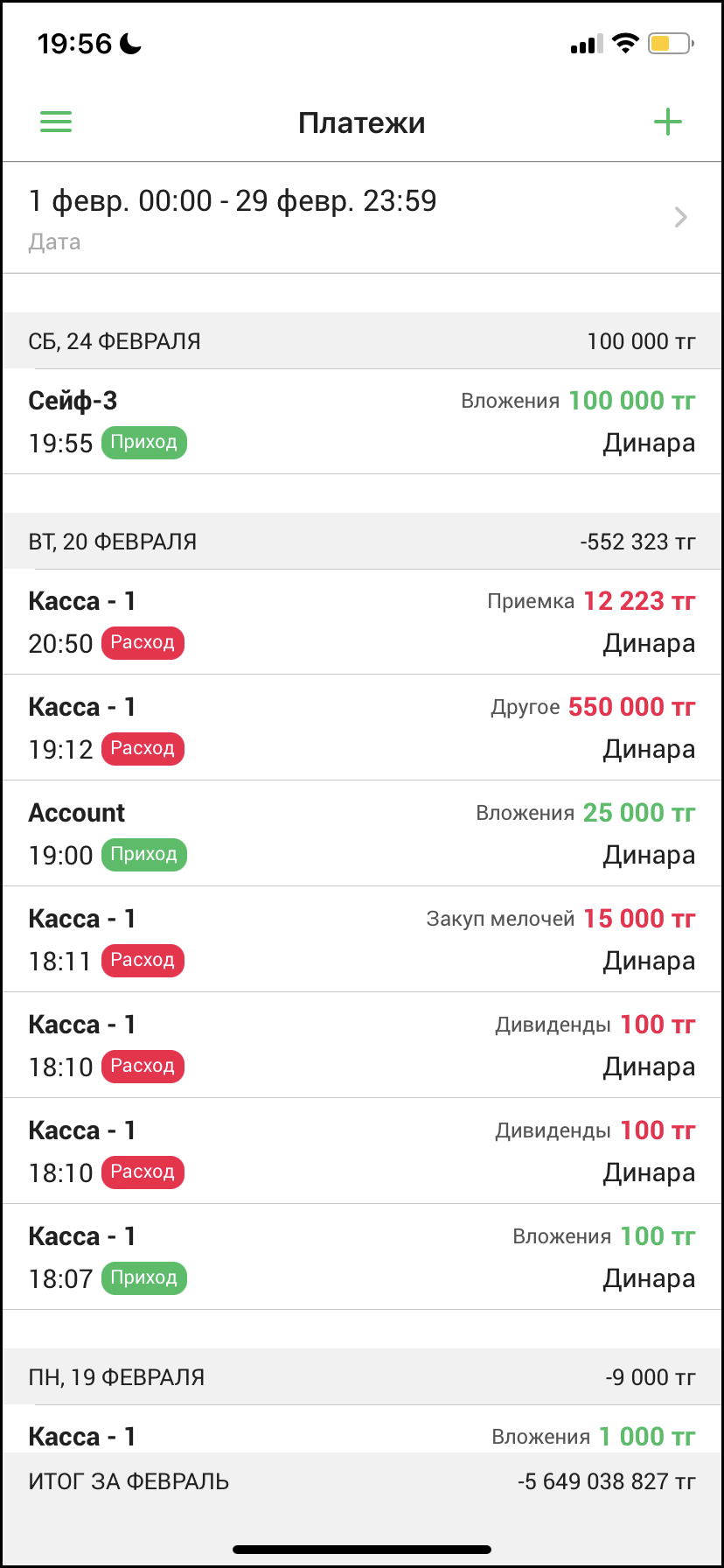This screenshot has width=724, height=1568.
Task: Open the date range picker
Action: (x=362, y=217)
